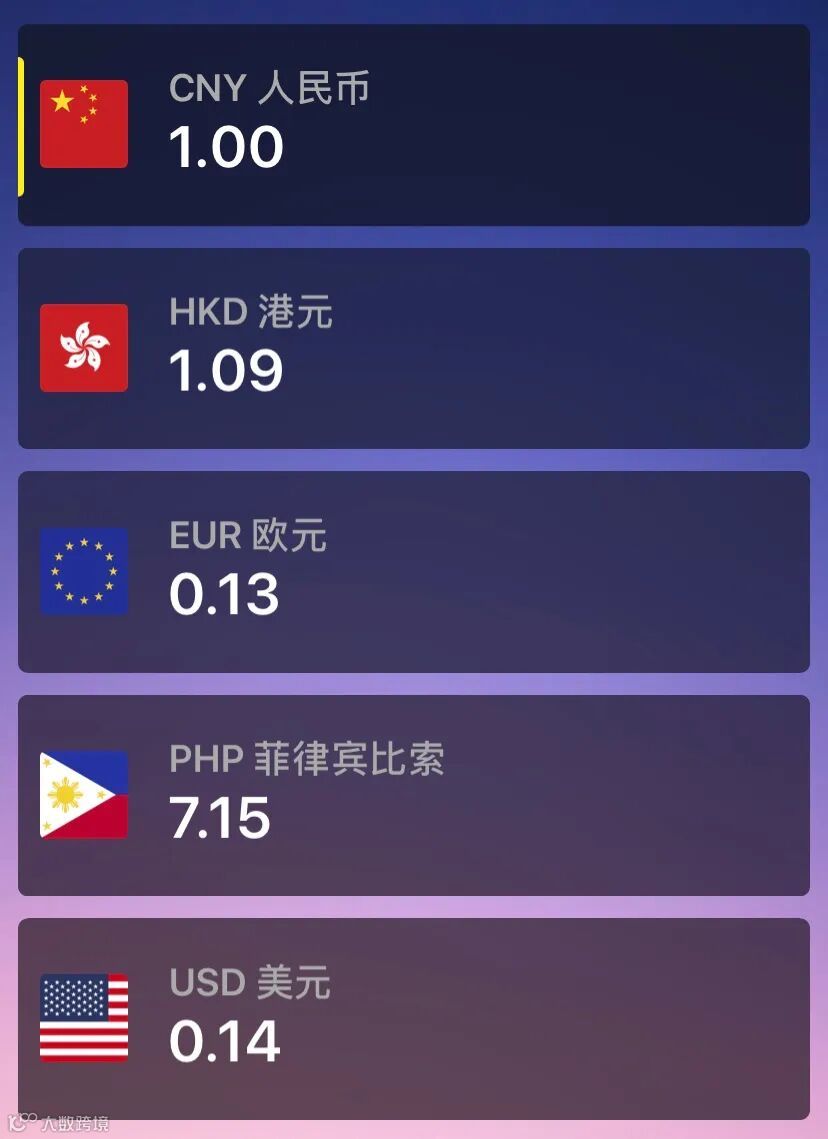Image resolution: width=828 pixels, height=1139 pixels.
Task: Select the EUR 欧元 currency card
Action: pos(414,570)
